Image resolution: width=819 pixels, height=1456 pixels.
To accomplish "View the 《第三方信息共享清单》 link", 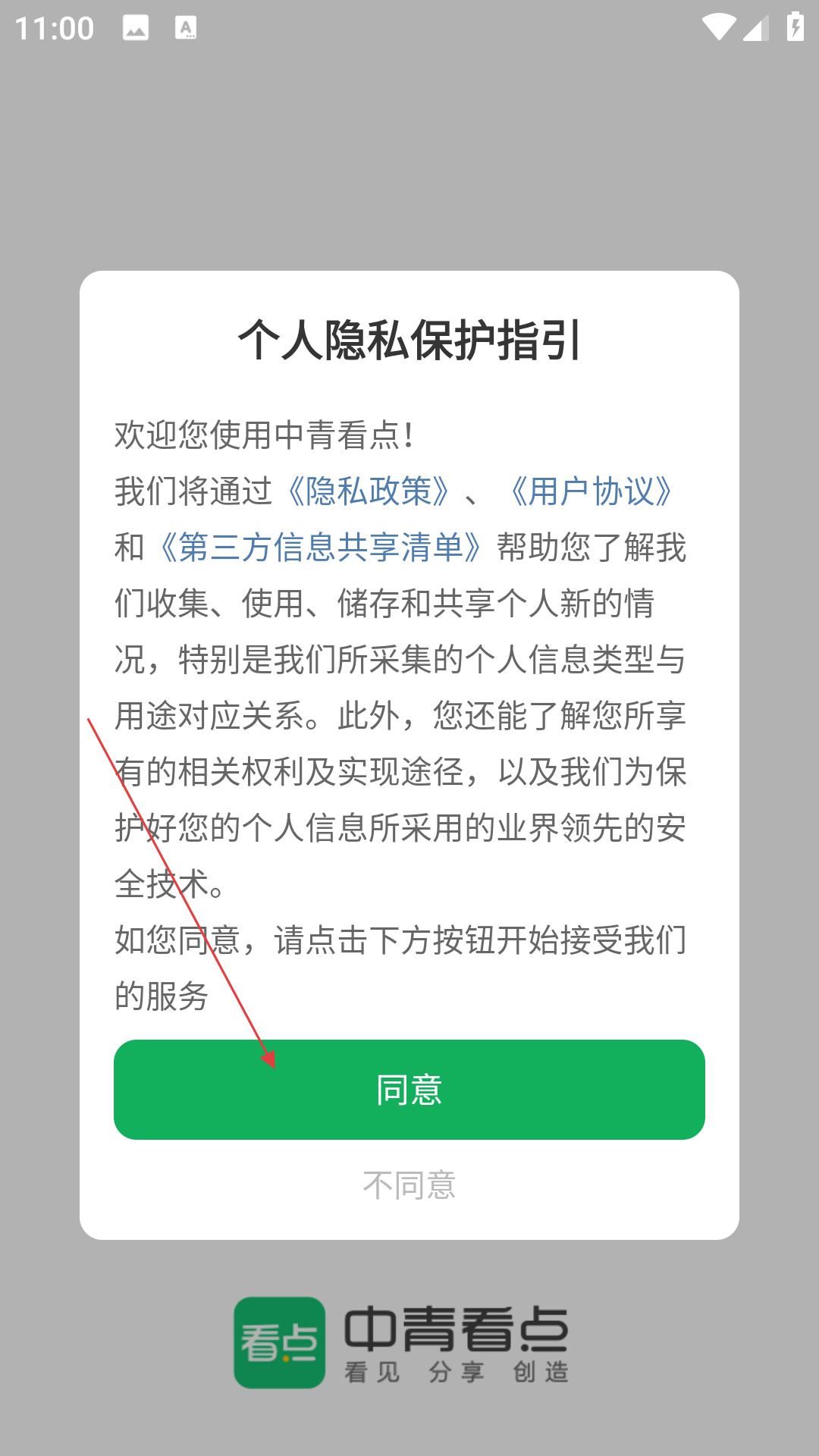I will pyautogui.click(x=320, y=548).
